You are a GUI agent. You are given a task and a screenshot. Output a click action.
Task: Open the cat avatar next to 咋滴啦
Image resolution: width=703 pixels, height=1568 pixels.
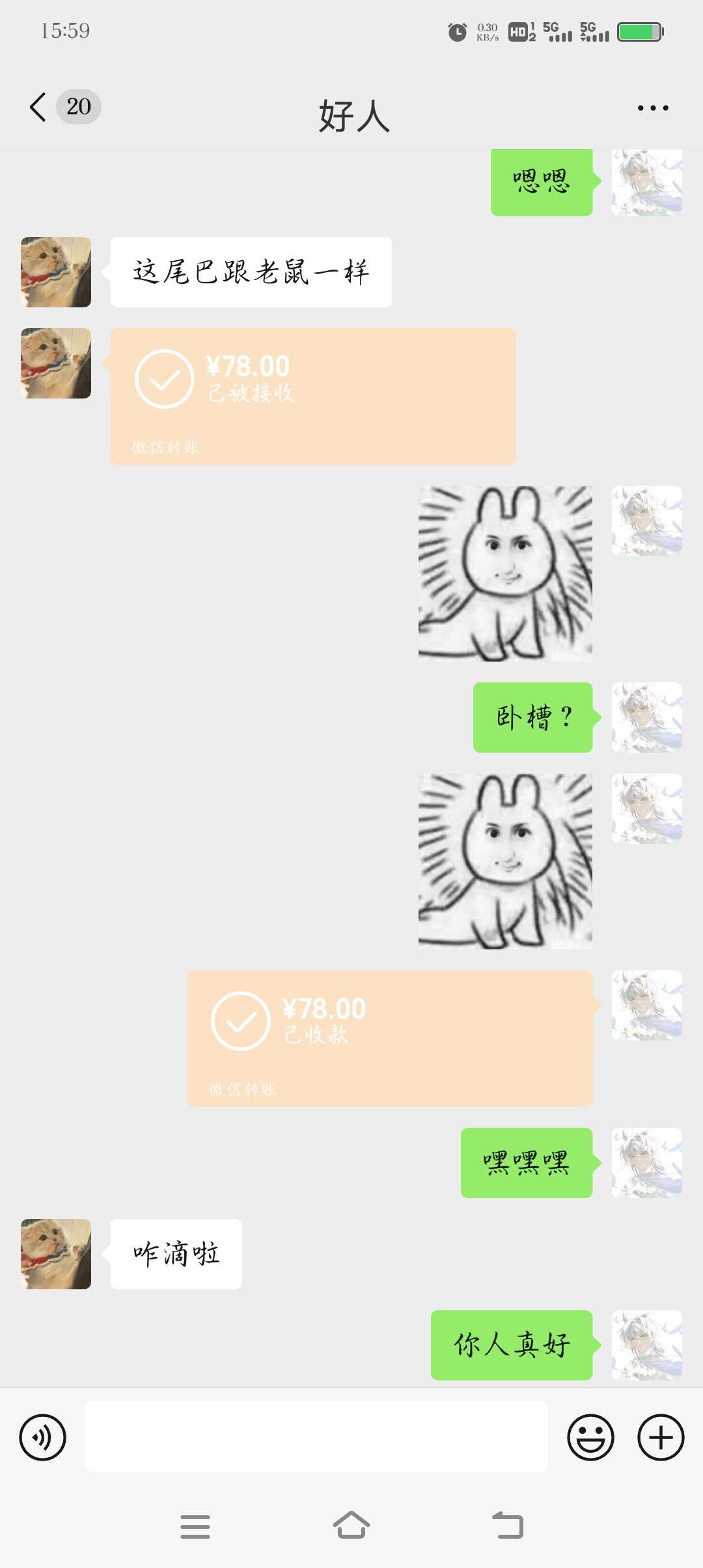(x=56, y=1253)
